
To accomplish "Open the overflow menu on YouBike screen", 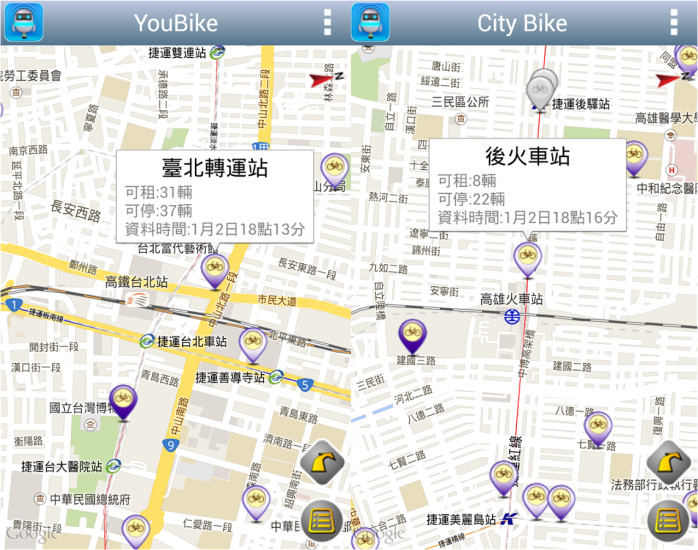I will pos(327,22).
